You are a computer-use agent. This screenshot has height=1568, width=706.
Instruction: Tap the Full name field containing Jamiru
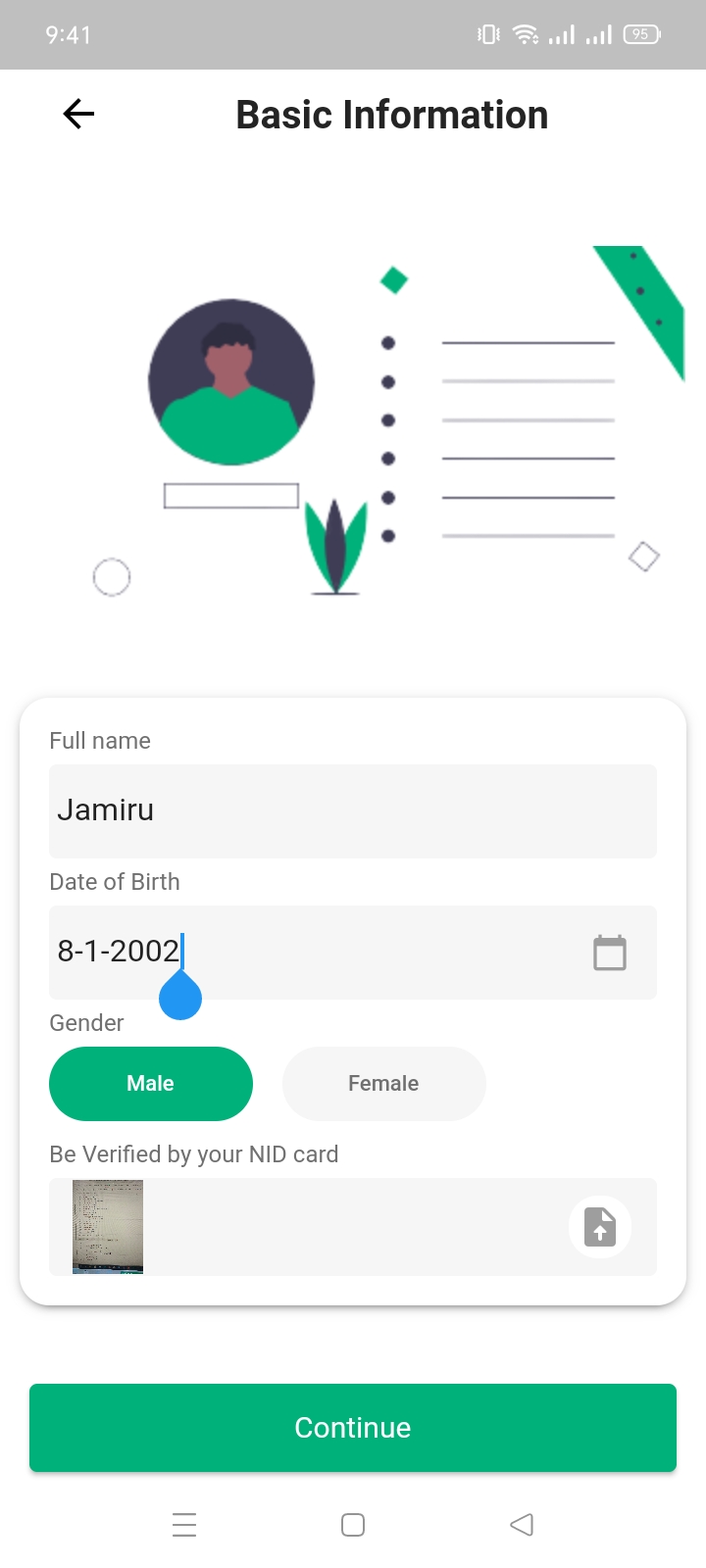click(353, 810)
